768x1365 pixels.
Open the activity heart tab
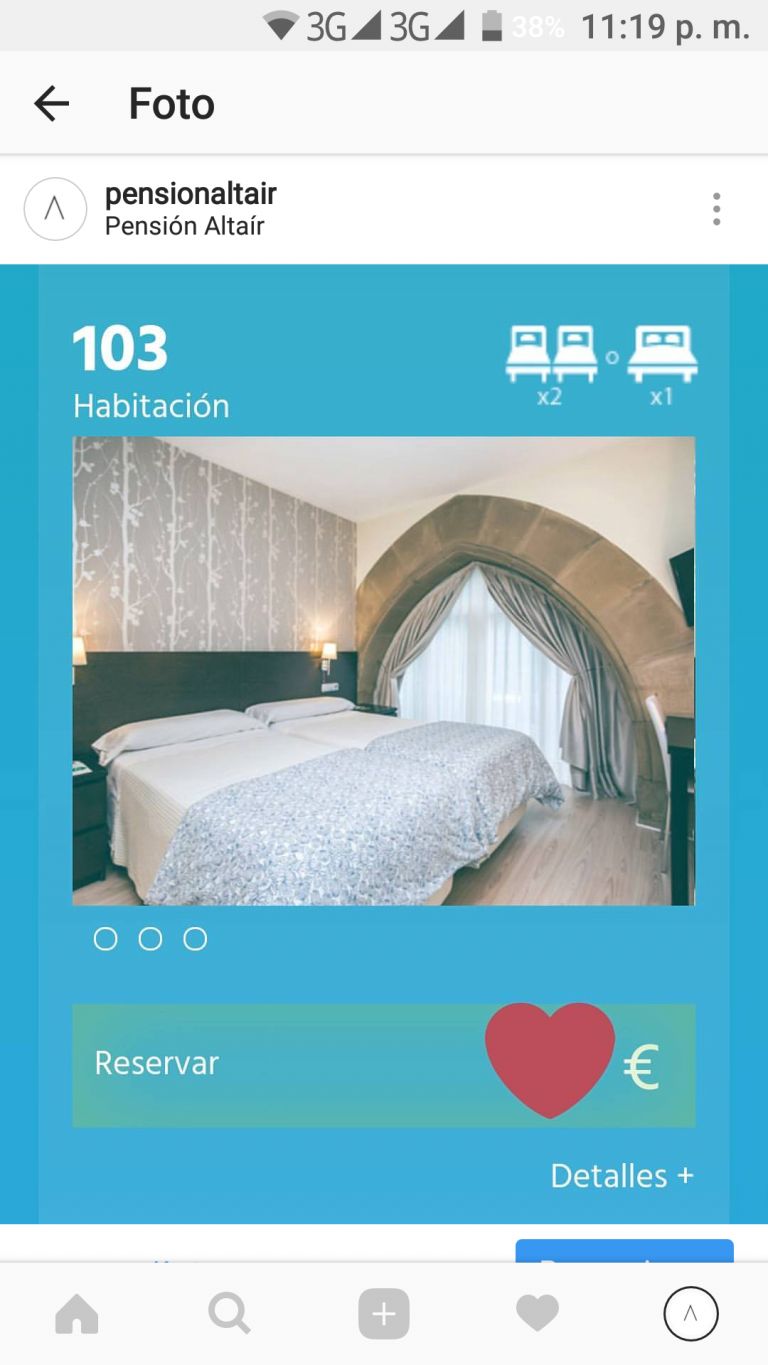[x=537, y=1314]
